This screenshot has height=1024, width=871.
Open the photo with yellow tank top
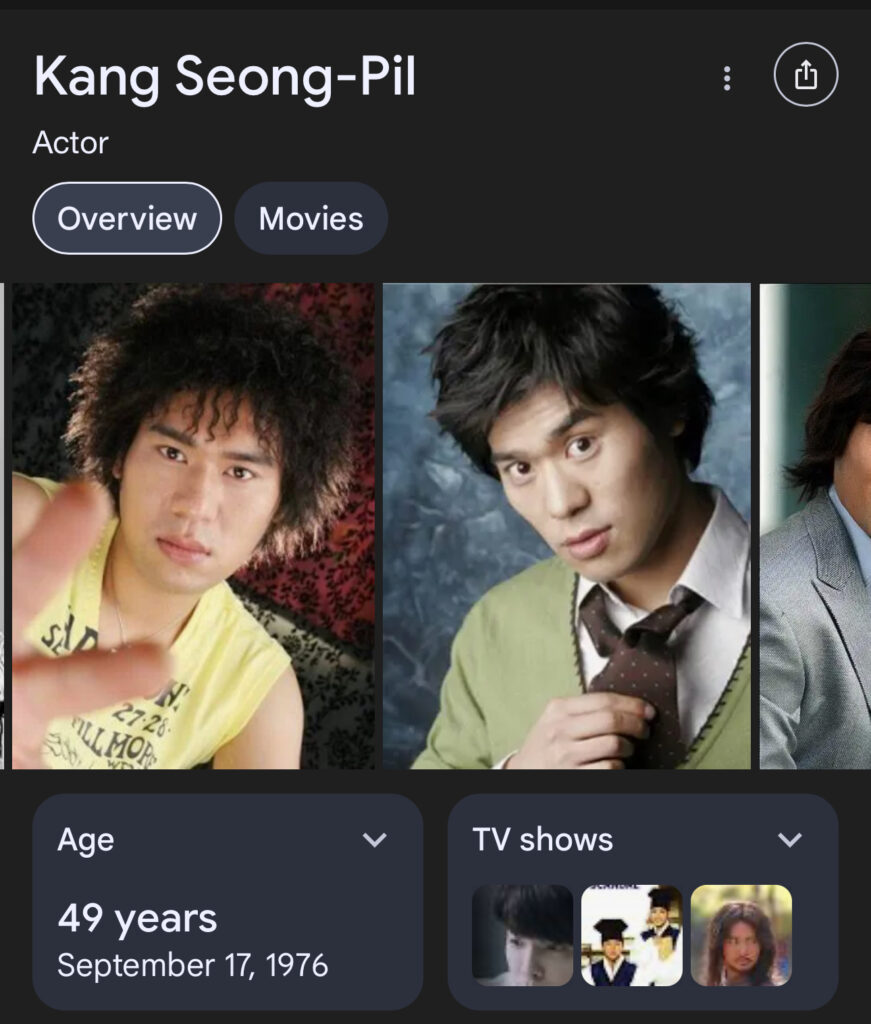tap(193, 526)
